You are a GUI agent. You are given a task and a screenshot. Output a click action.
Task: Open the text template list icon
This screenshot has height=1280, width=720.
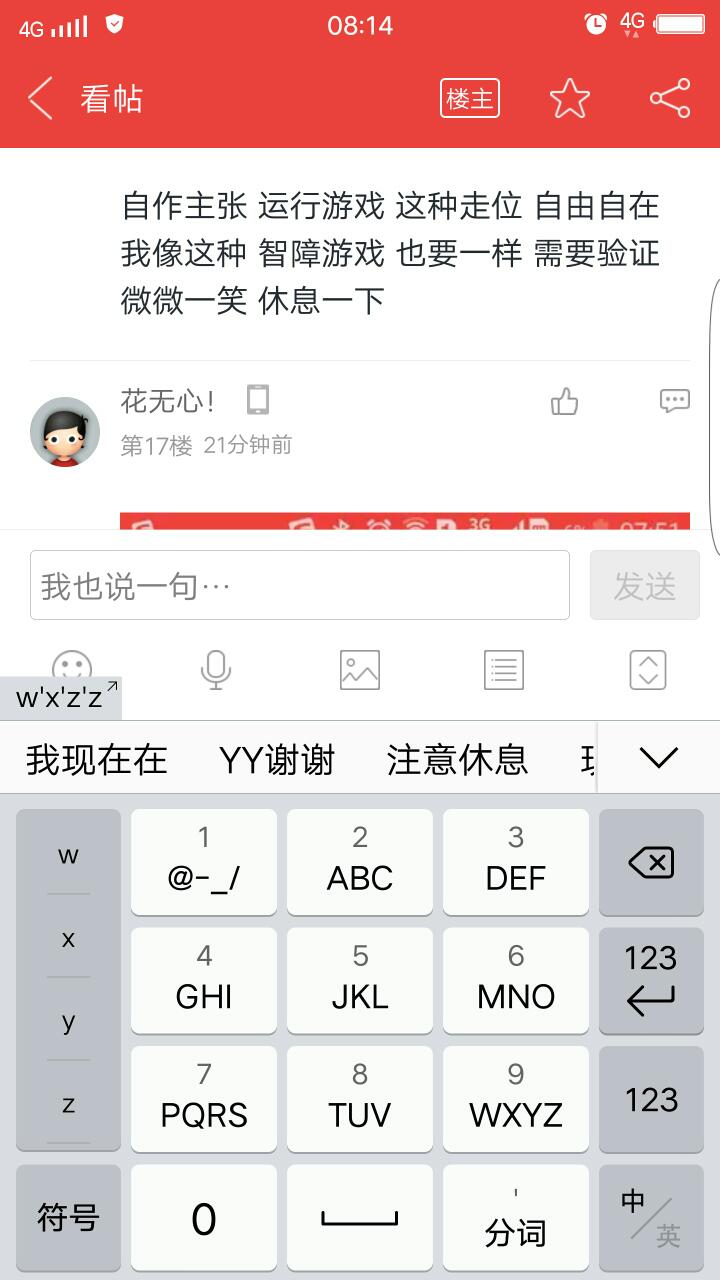click(504, 670)
